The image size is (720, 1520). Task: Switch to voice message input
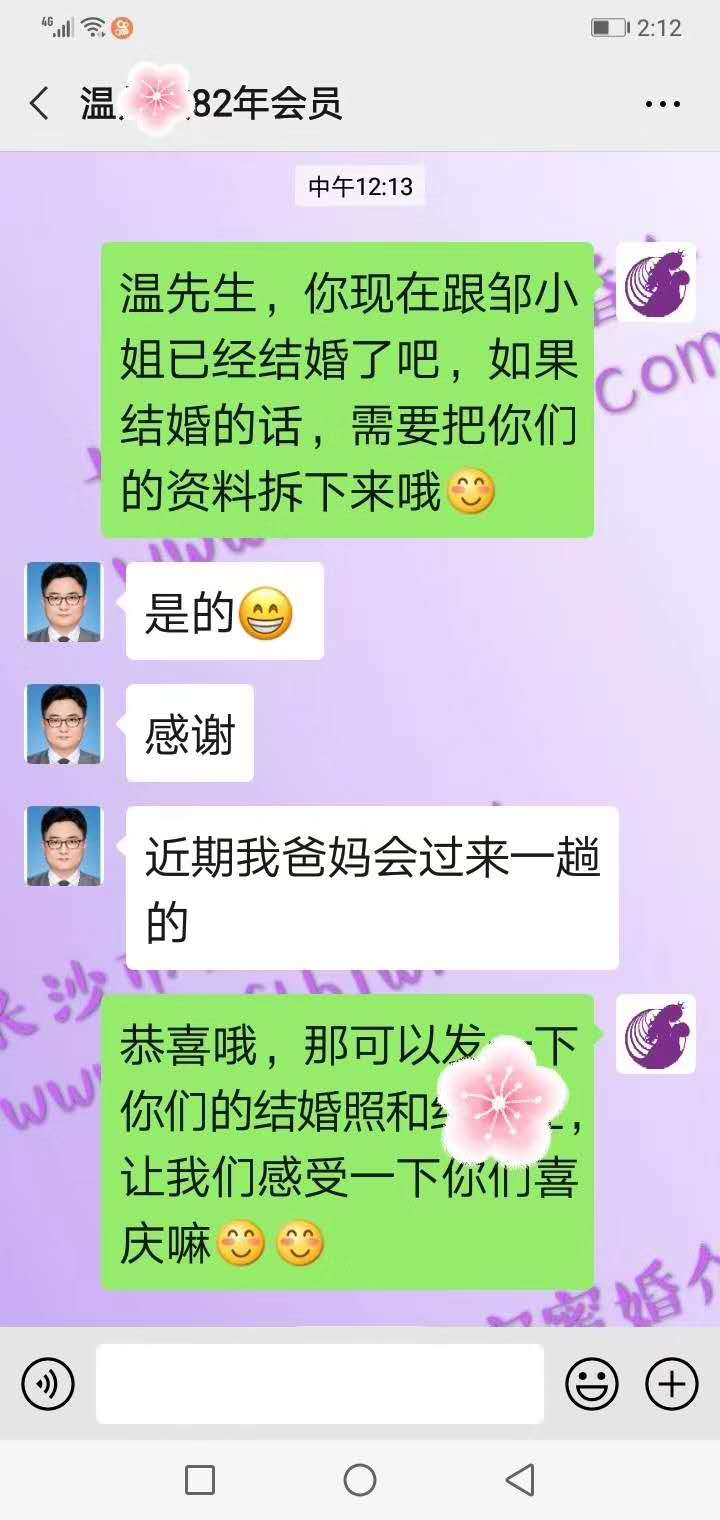48,1384
